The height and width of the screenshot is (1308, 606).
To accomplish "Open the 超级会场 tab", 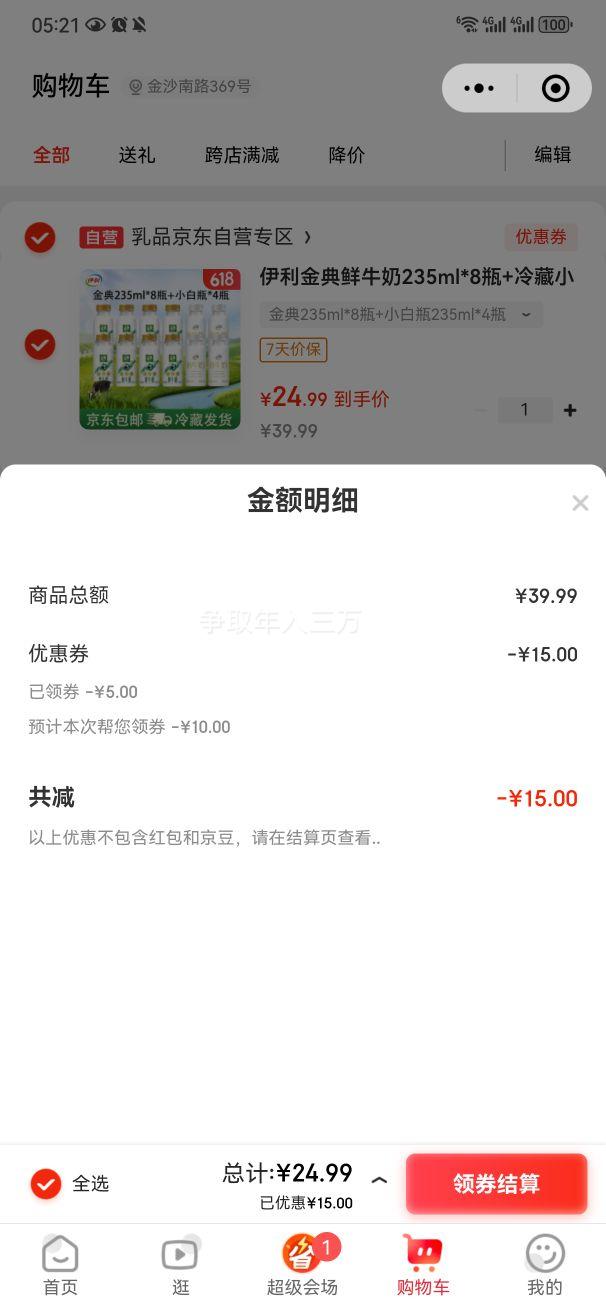I will click(302, 1265).
